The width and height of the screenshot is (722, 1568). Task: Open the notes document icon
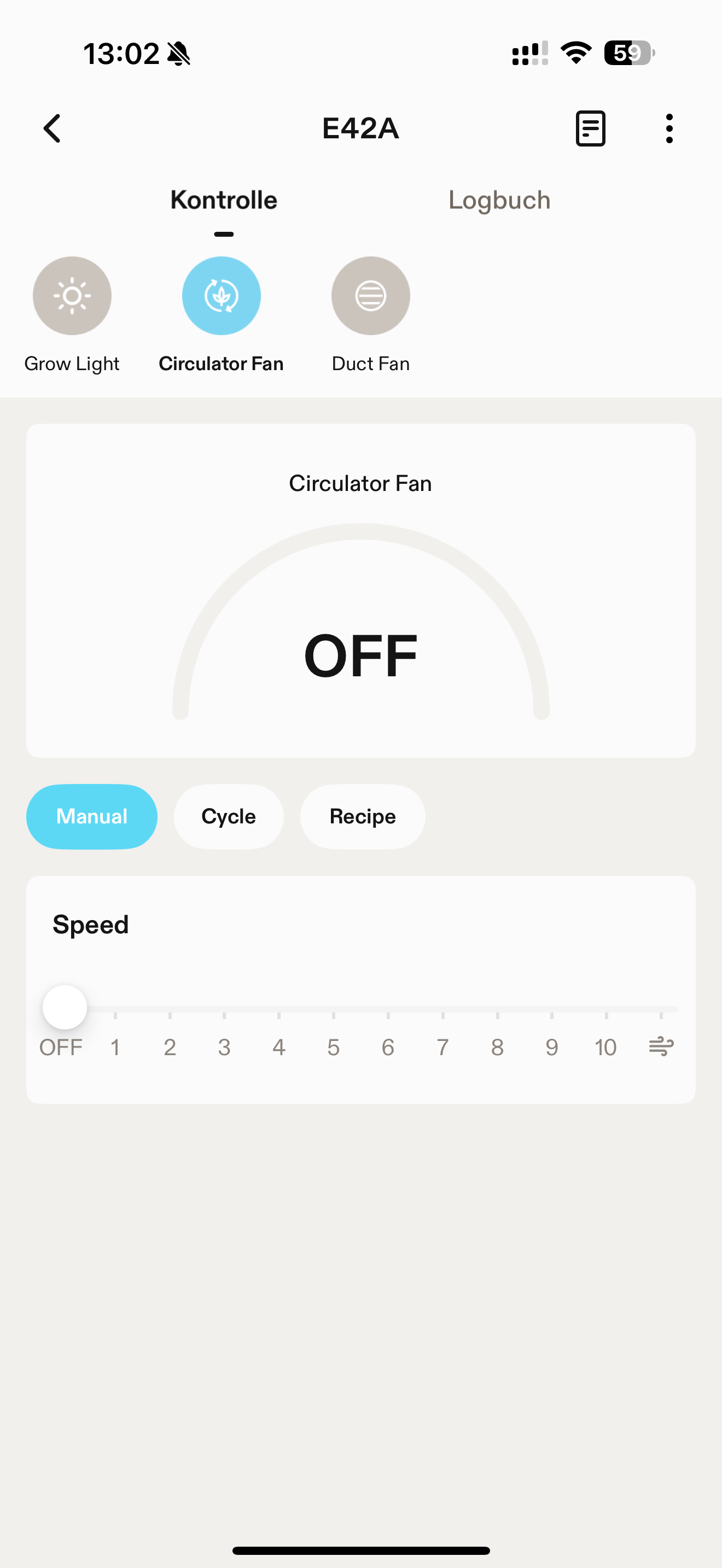[x=590, y=128]
